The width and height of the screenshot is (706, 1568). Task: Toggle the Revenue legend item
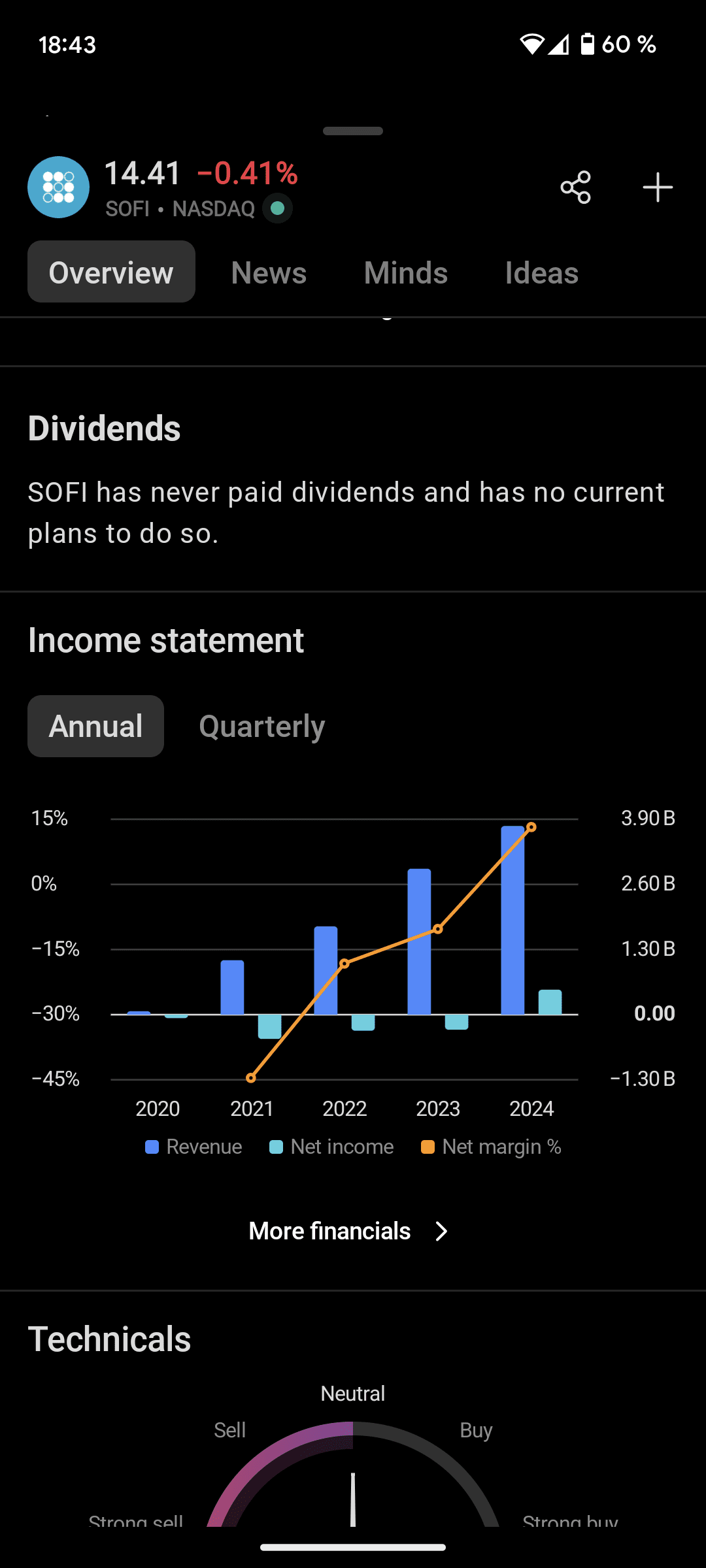click(193, 1147)
